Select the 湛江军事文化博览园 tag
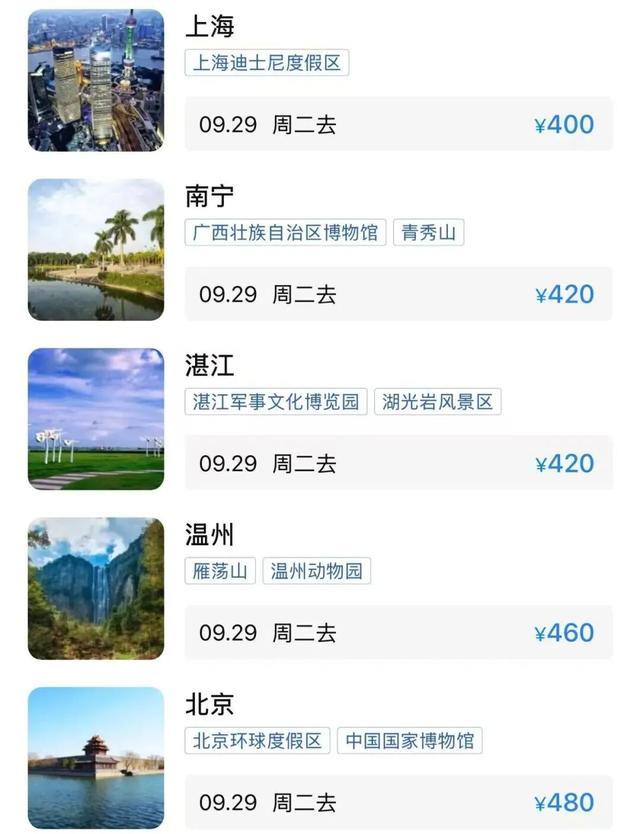The height and width of the screenshot is (834, 640). click(276, 402)
